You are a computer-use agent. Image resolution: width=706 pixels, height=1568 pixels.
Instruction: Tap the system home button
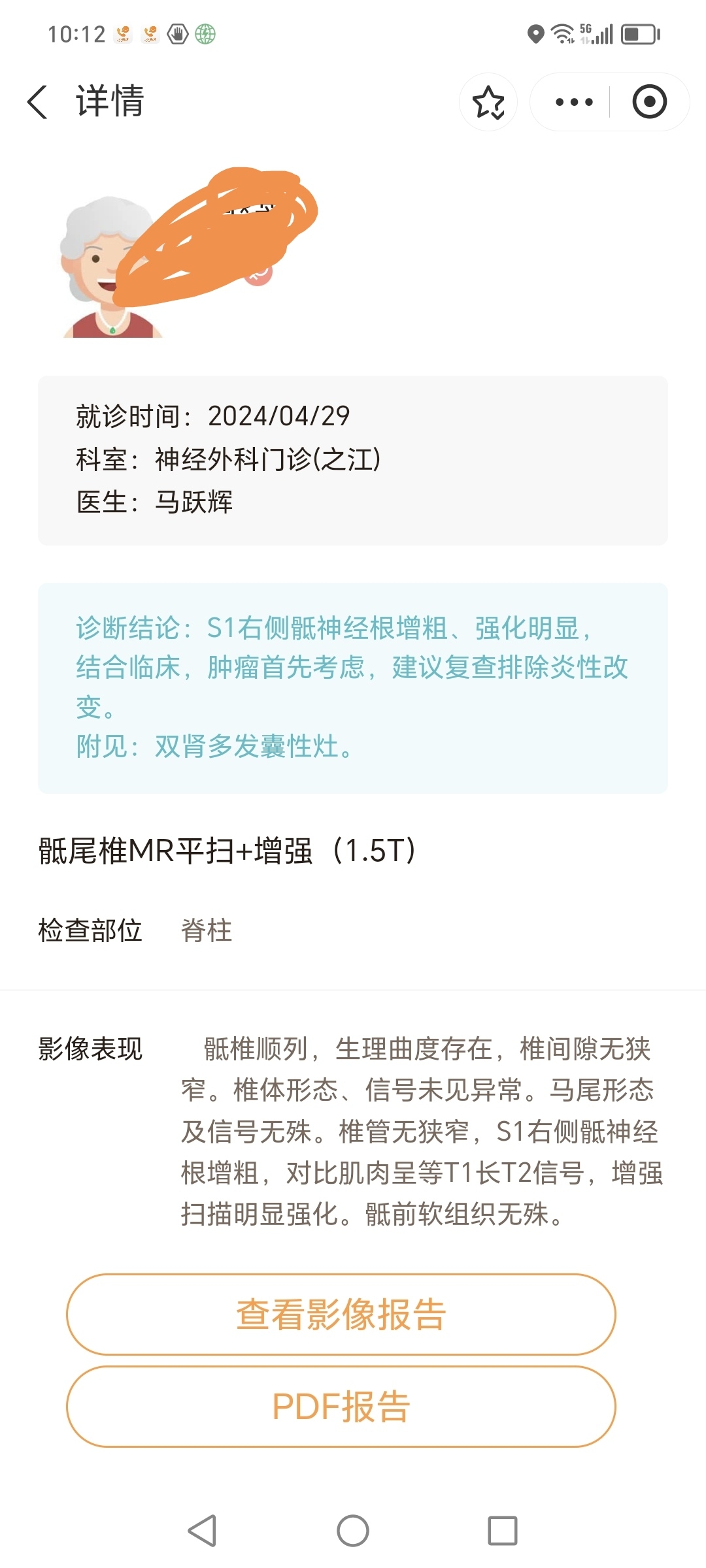click(x=353, y=1530)
